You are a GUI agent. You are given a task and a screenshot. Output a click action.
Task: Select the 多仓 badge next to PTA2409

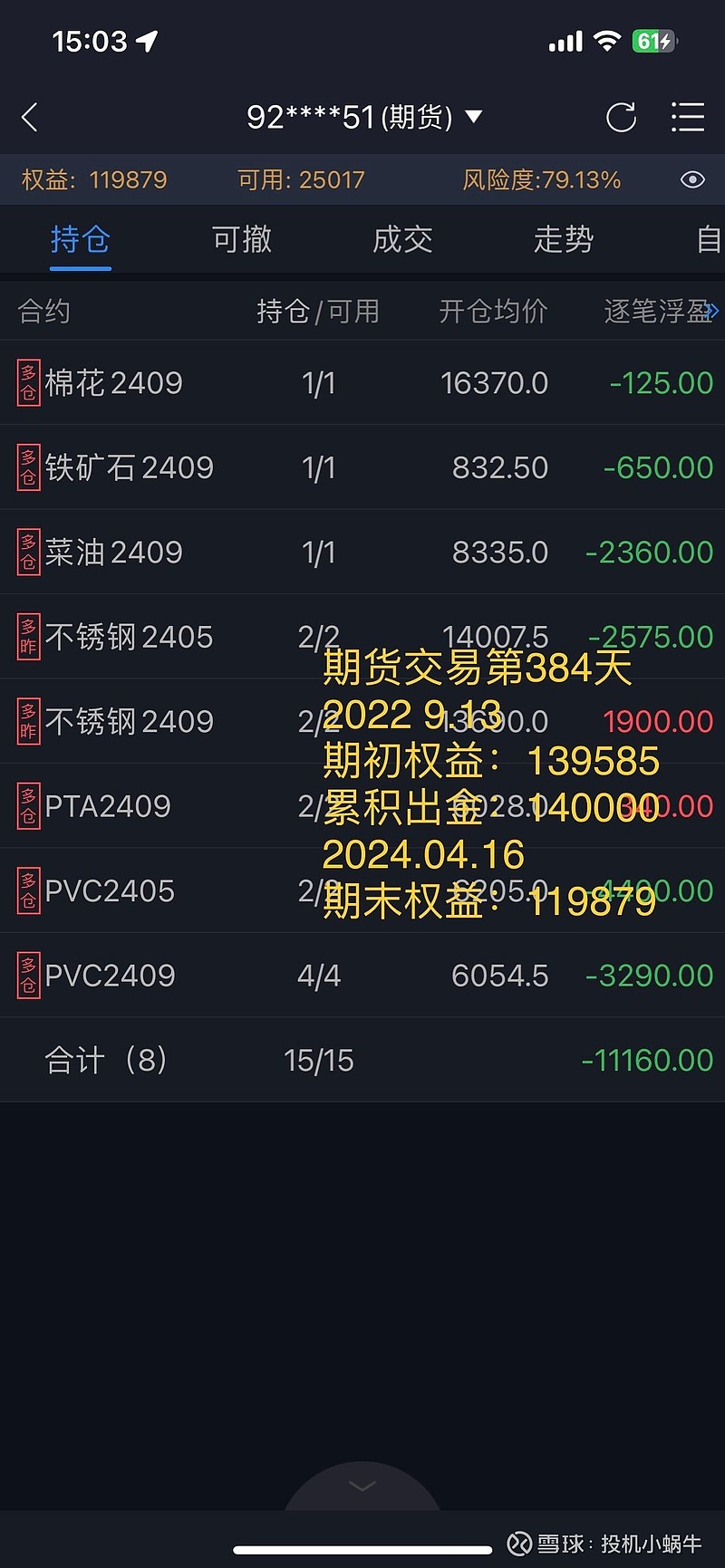28,805
